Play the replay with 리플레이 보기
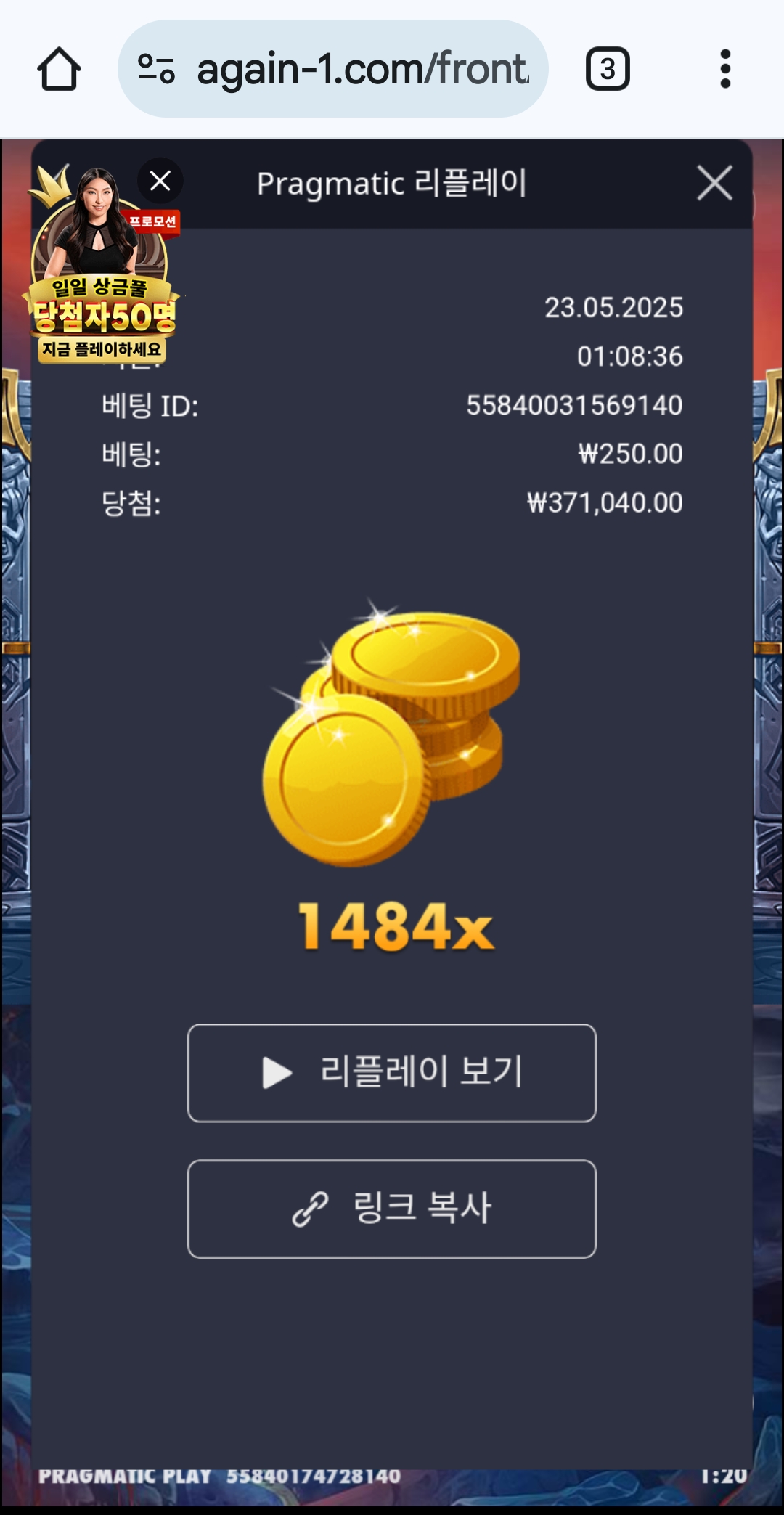Viewport: 784px width, 1515px height. [x=392, y=1073]
